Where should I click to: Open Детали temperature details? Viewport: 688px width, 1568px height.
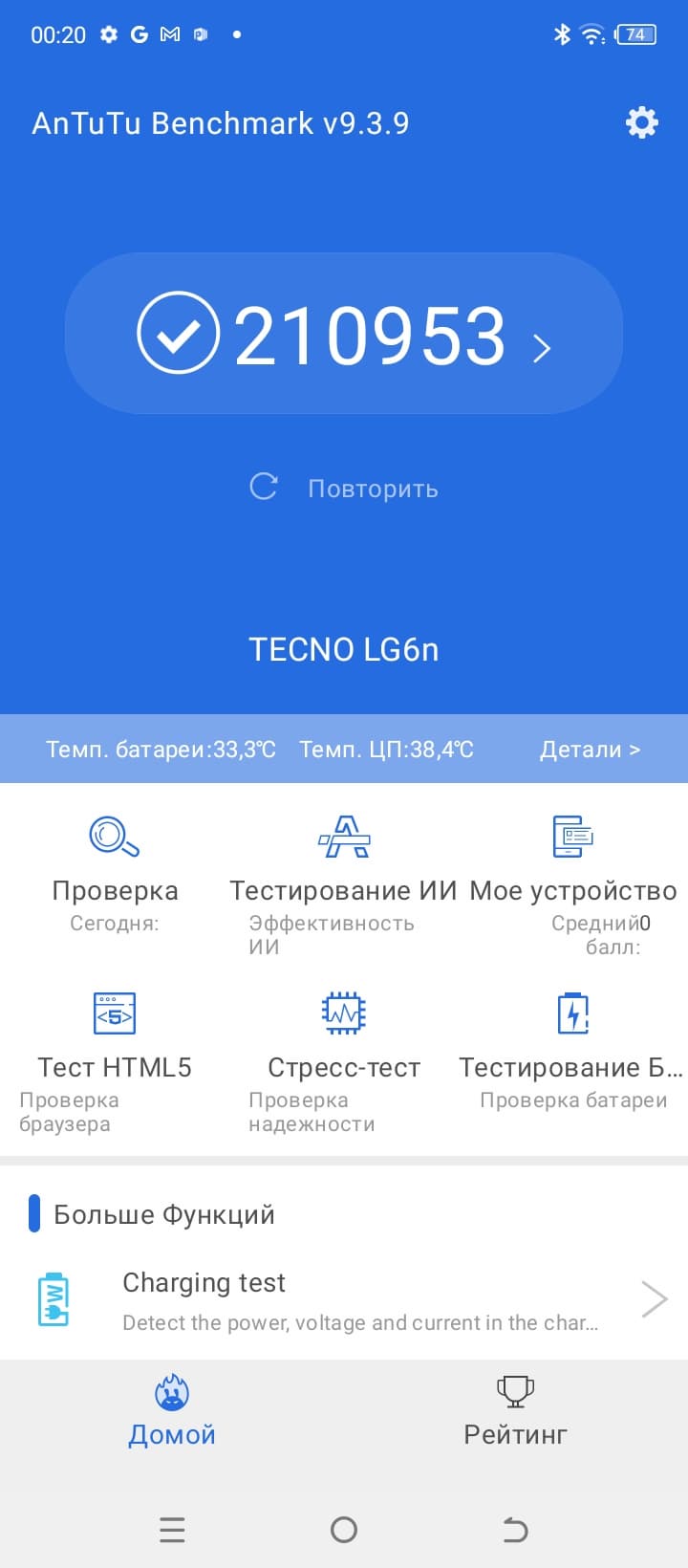[590, 750]
